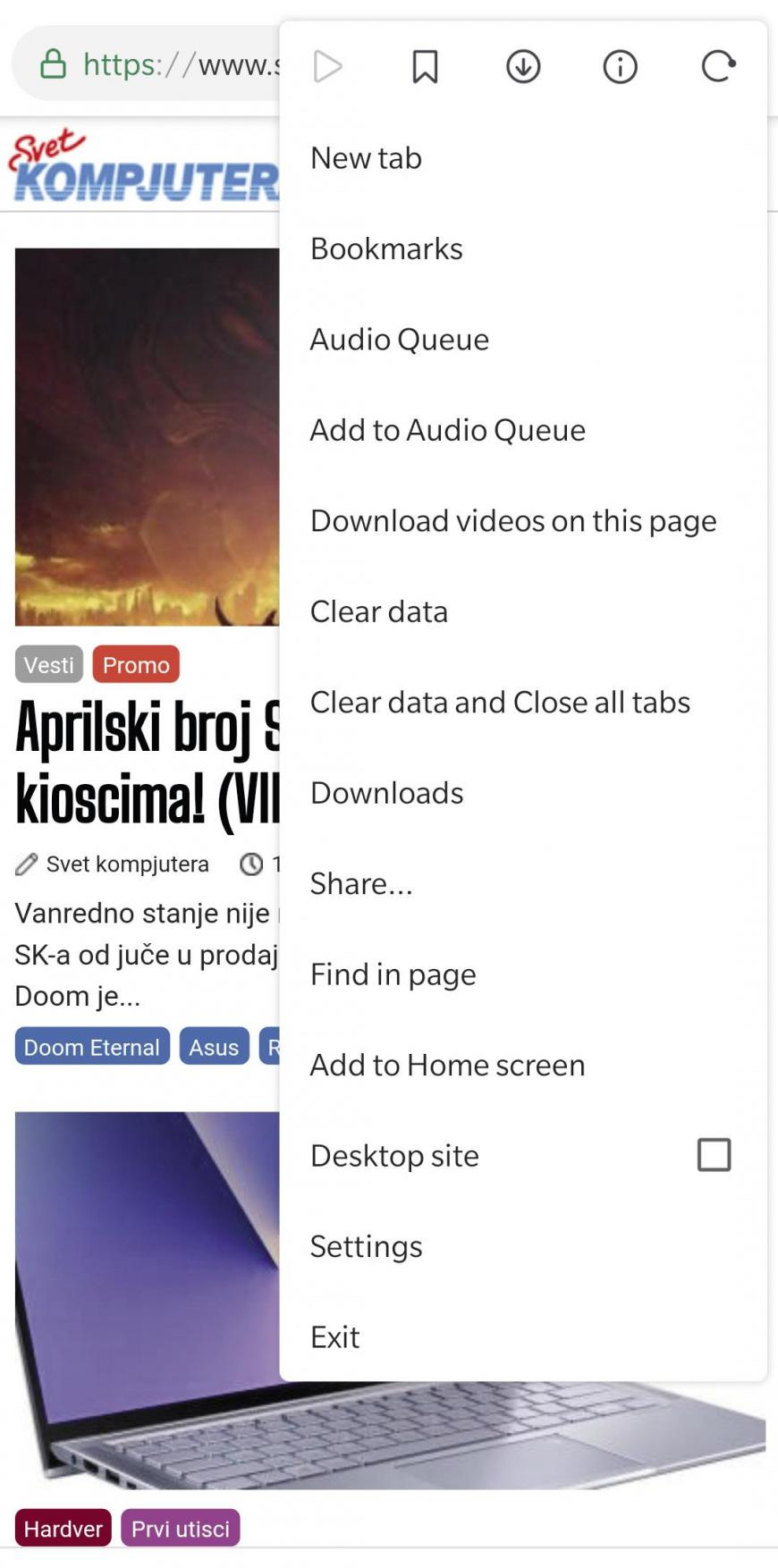This screenshot has width=778, height=1568.
Task: Tap the Vesti category tag
Action: [49, 665]
